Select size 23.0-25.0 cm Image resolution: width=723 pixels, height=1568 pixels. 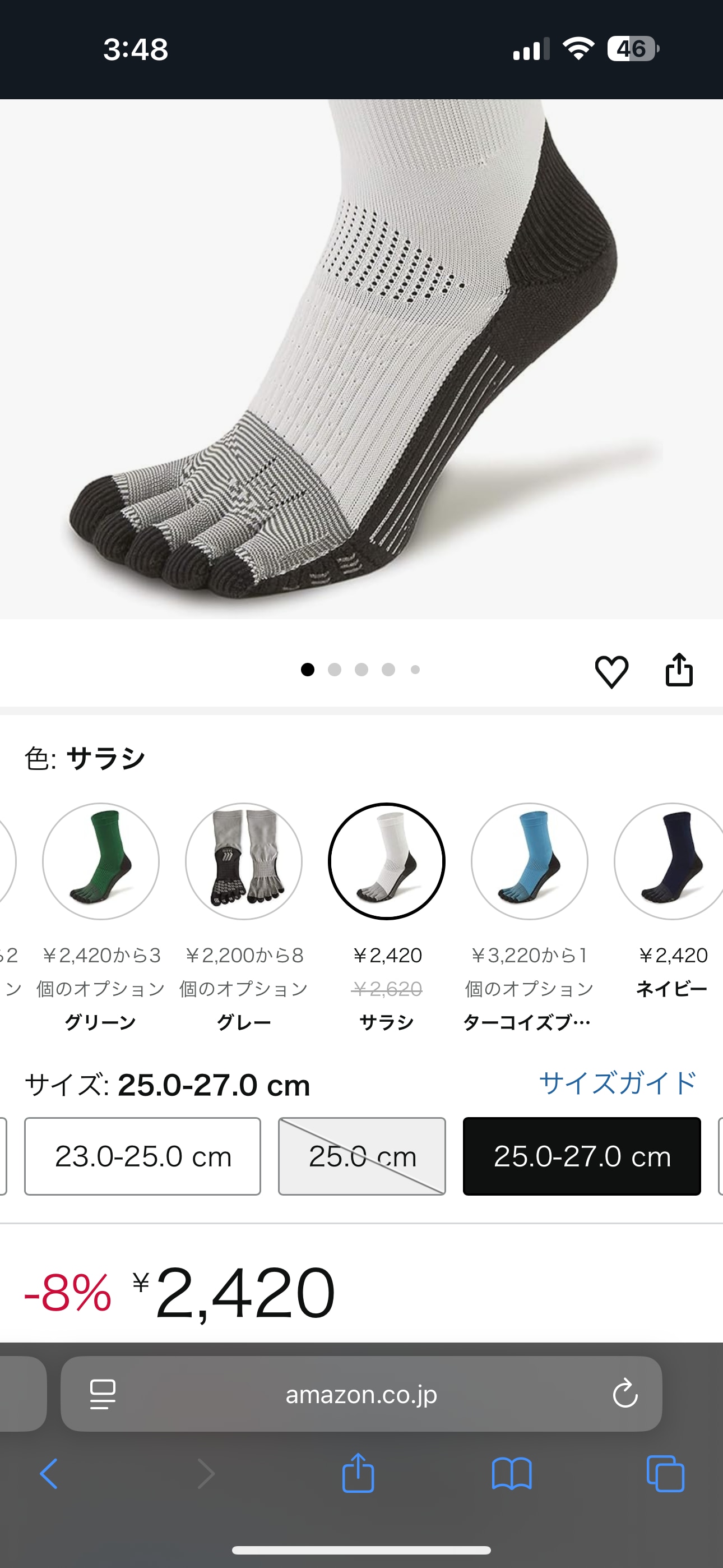142,1156
